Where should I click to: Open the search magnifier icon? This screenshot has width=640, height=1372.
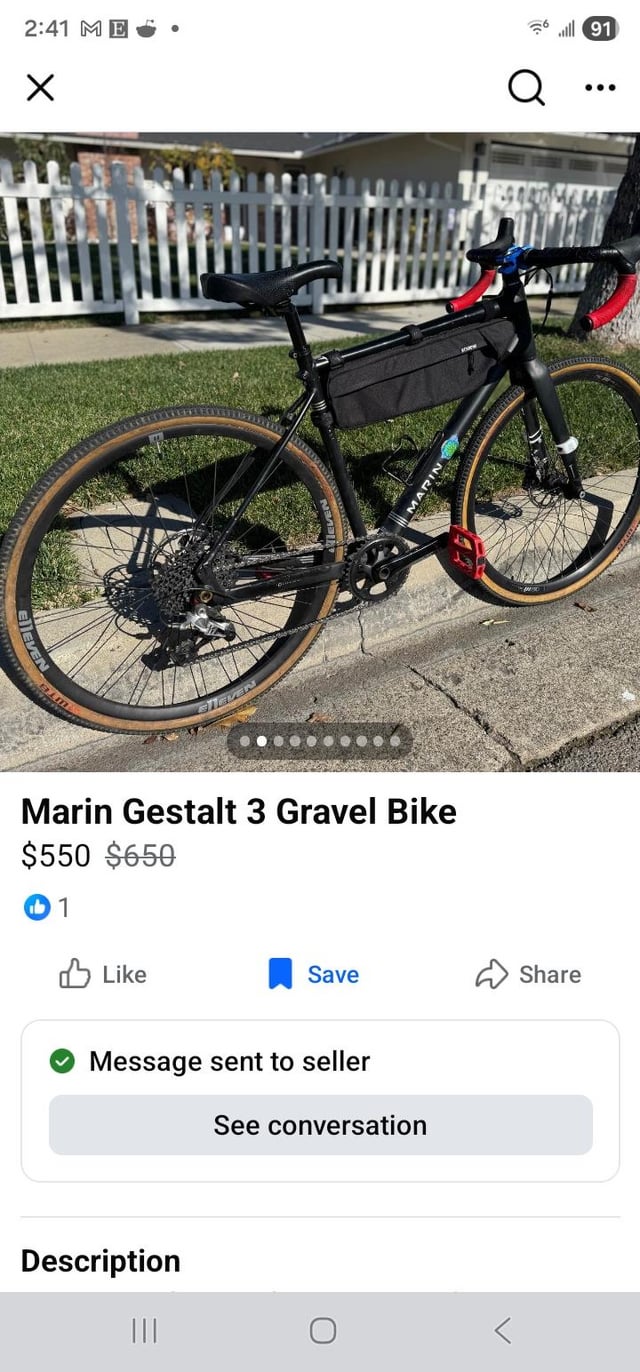point(526,88)
